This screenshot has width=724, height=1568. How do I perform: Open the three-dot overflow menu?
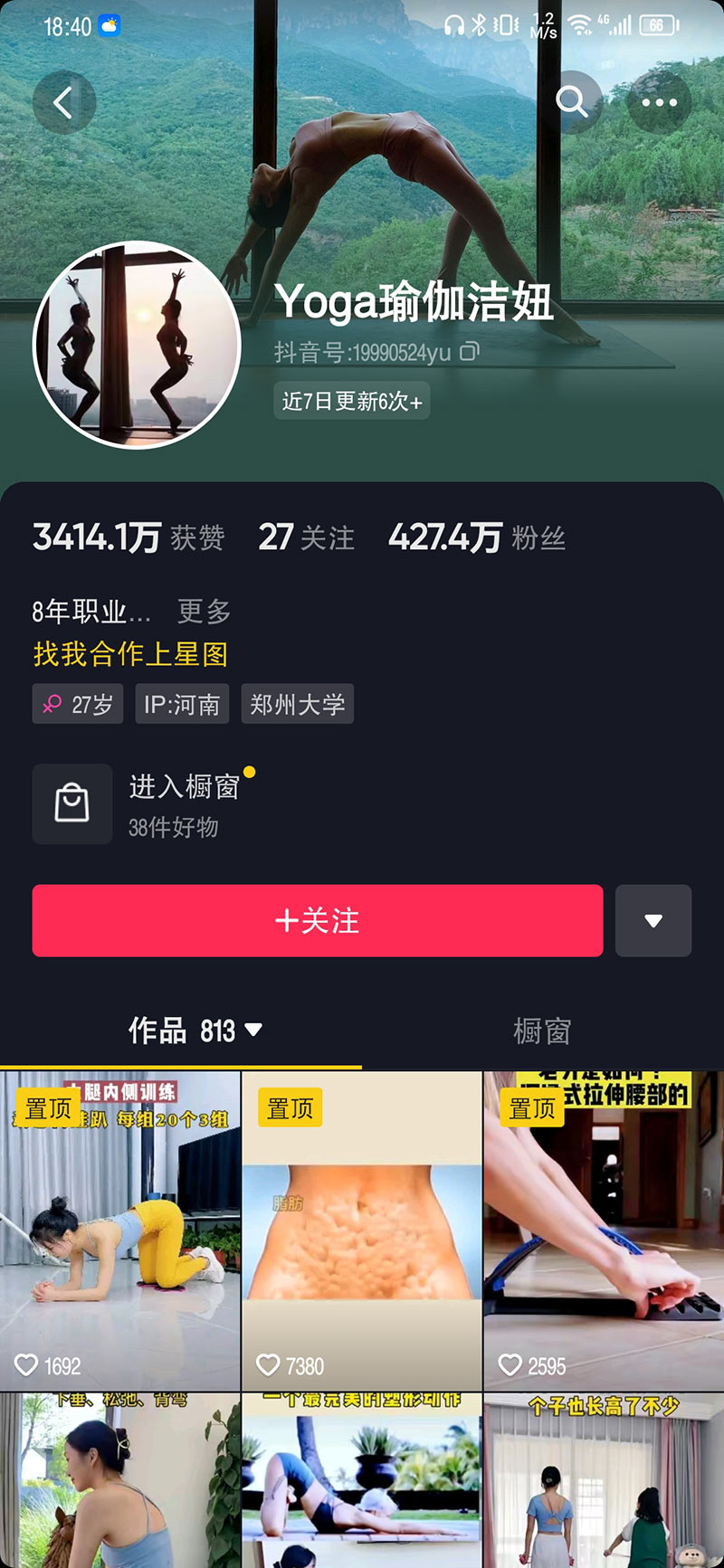coord(659,102)
